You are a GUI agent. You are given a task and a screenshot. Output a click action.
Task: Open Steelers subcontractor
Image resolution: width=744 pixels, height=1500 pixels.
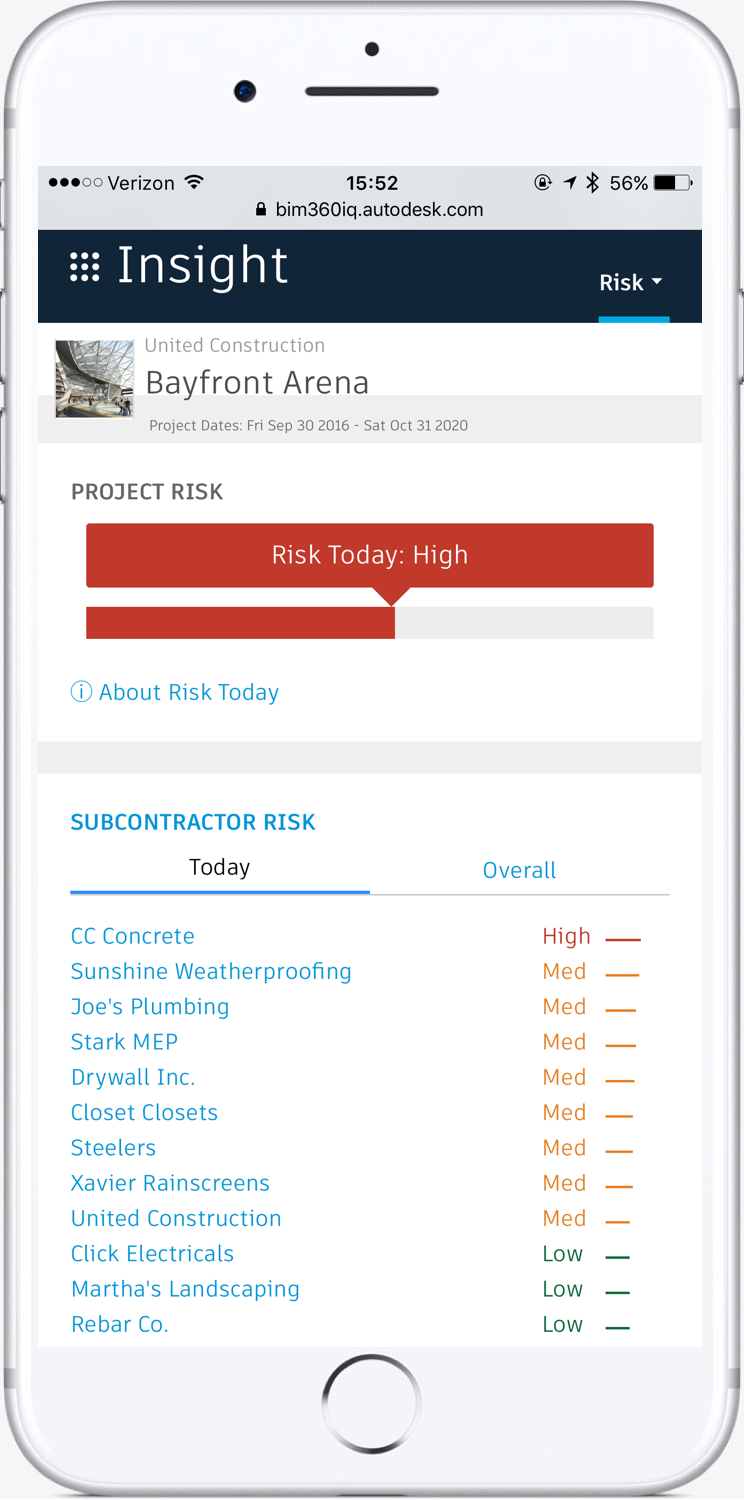click(x=113, y=1148)
